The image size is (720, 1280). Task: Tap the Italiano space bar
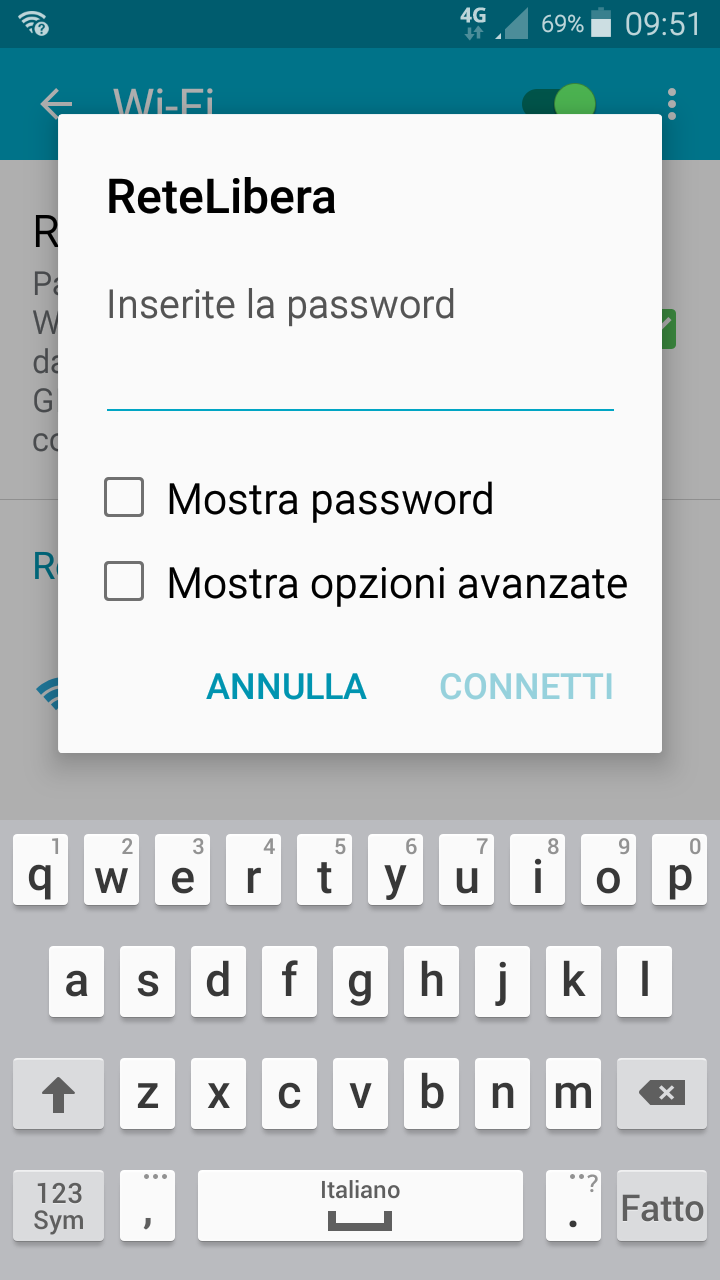click(x=360, y=1207)
